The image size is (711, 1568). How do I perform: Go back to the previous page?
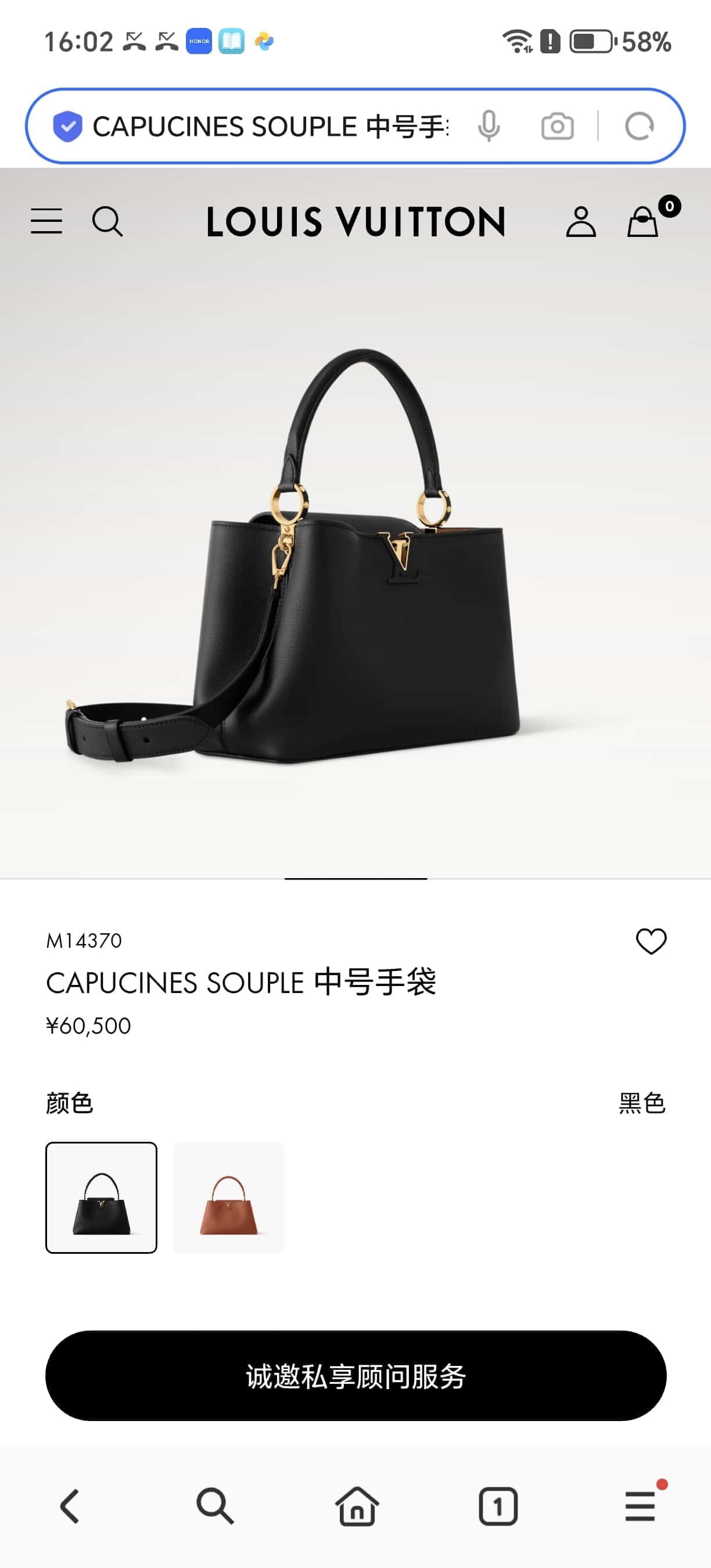coord(69,1506)
